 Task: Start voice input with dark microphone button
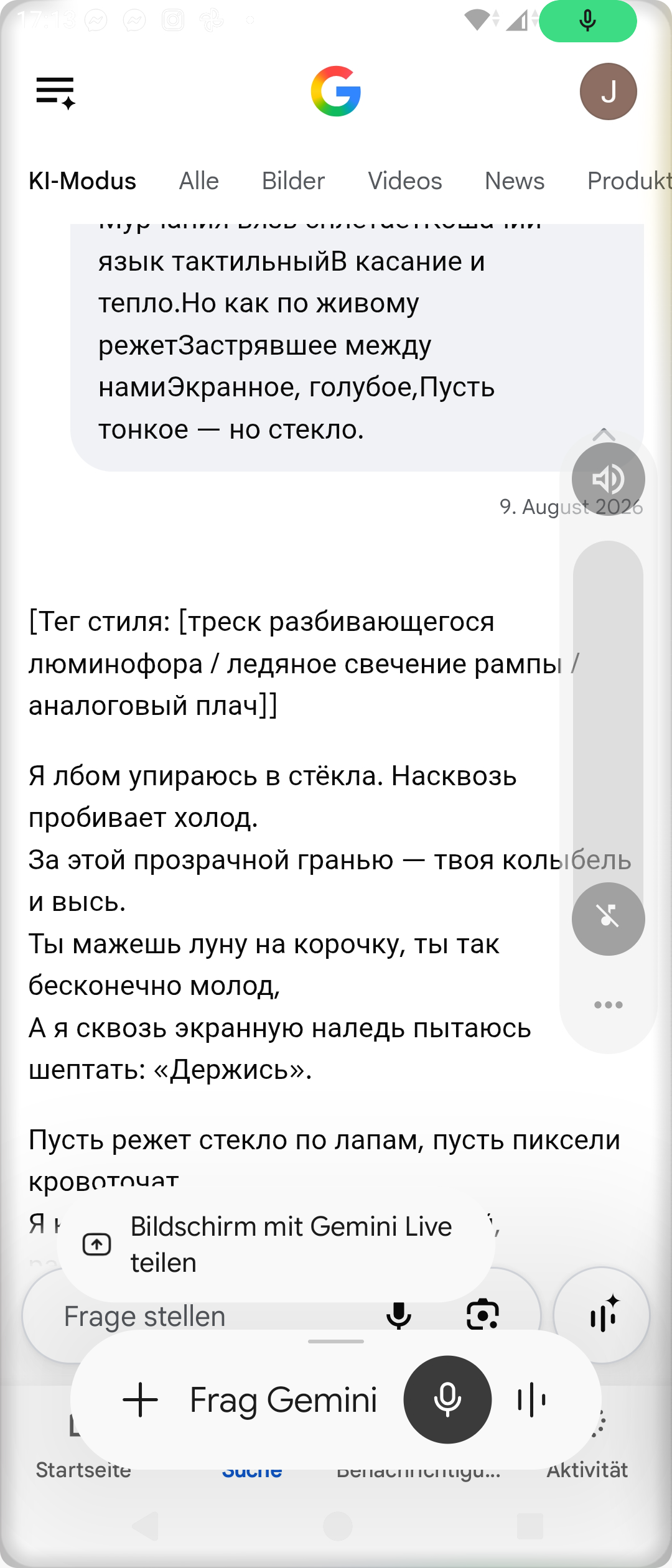tap(447, 1400)
